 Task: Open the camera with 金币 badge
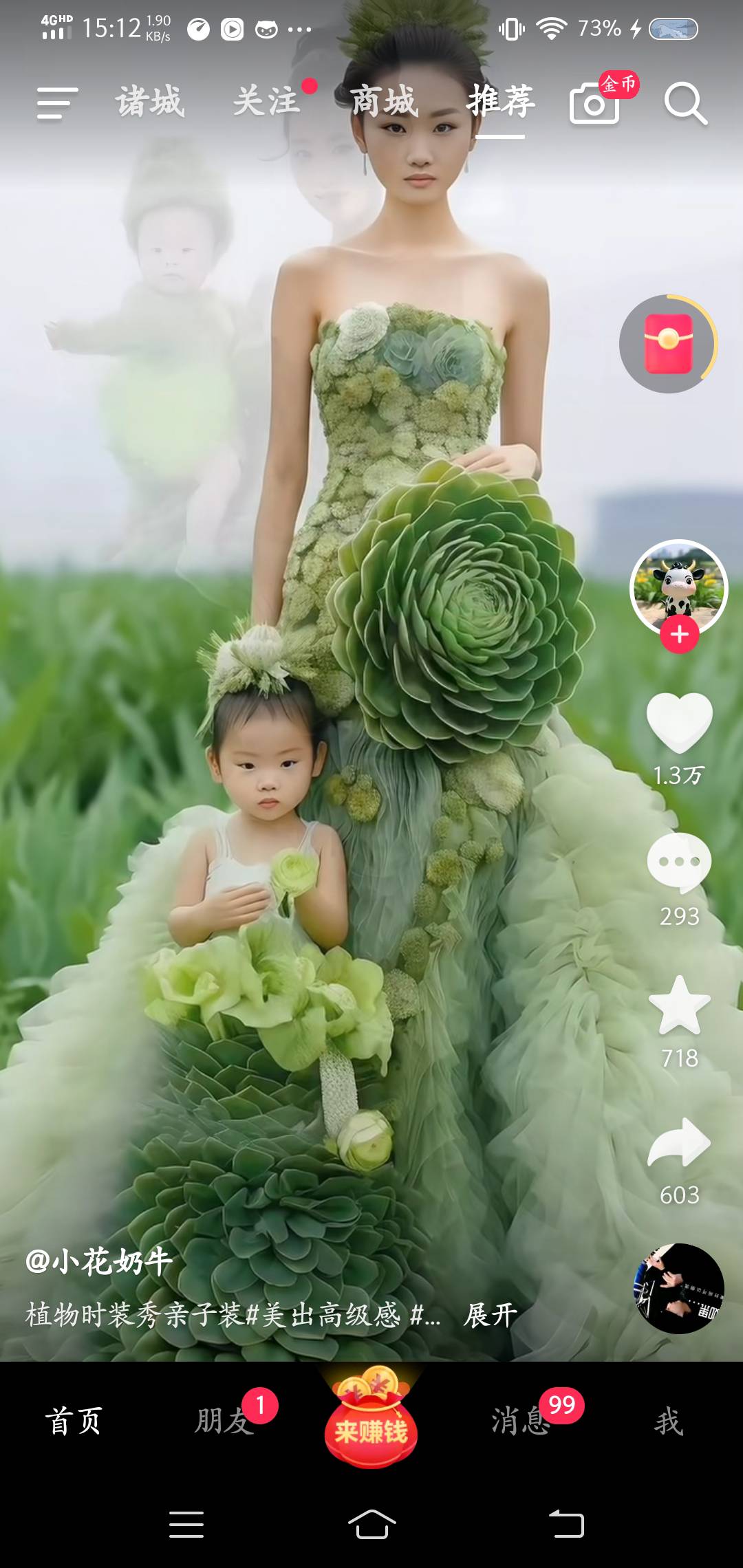pyautogui.click(x=594, y=103)
